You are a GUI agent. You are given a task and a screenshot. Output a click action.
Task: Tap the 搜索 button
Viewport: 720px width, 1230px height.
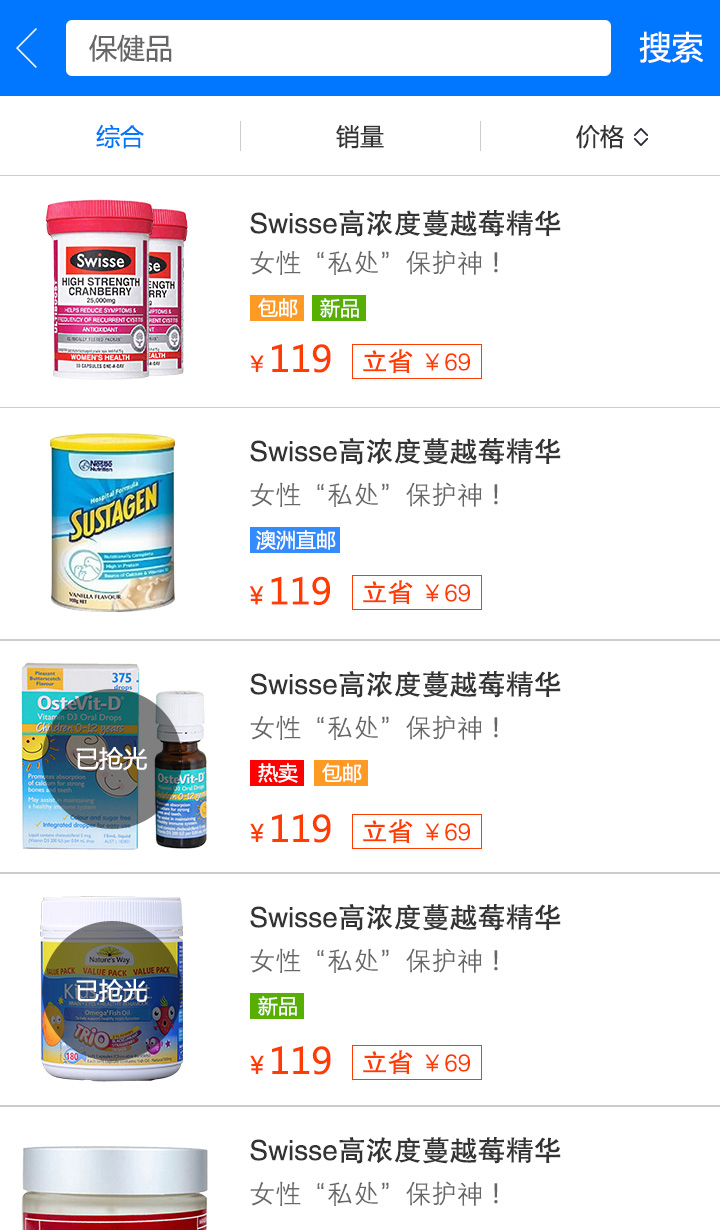[x=670, y=48]
